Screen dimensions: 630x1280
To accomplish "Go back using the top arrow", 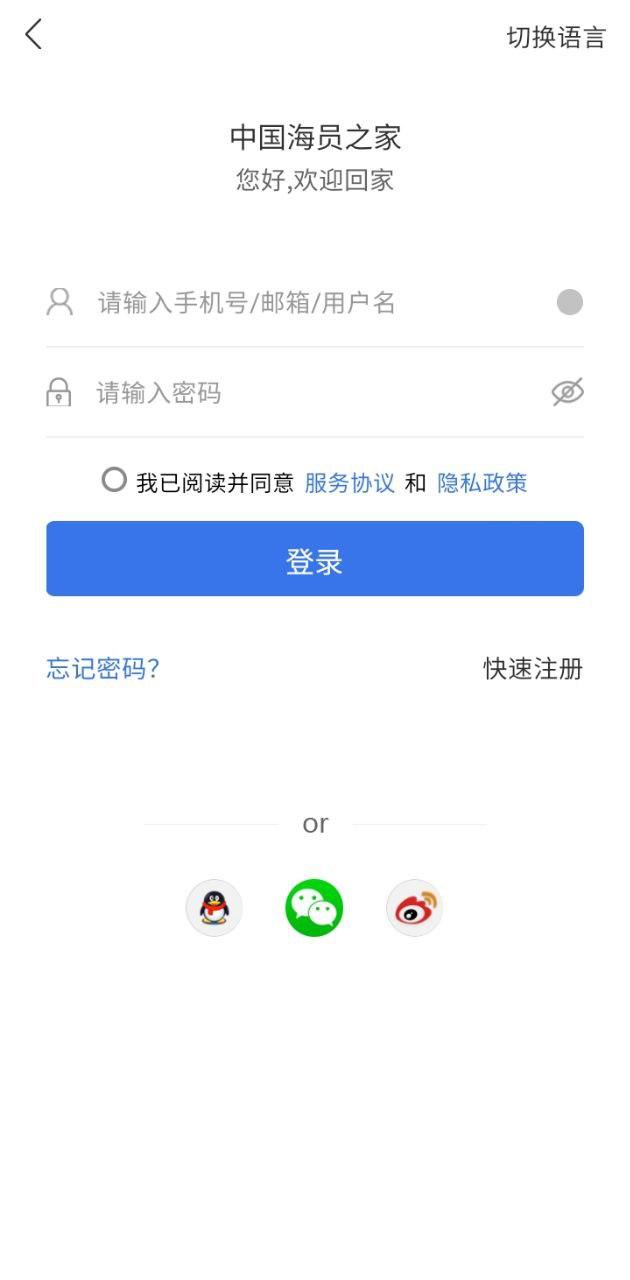I will tap(34, 35).
